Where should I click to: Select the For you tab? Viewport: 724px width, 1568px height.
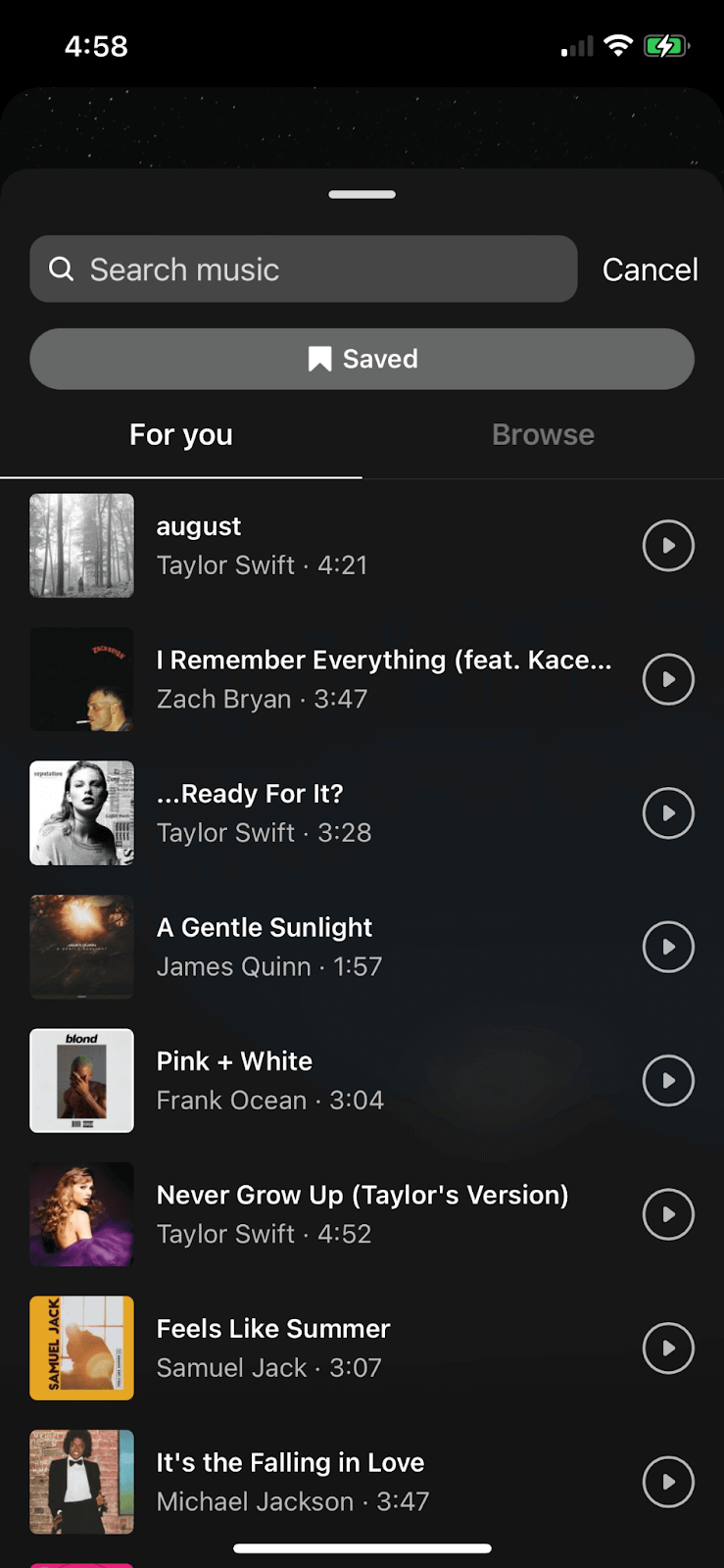(180, 434)
